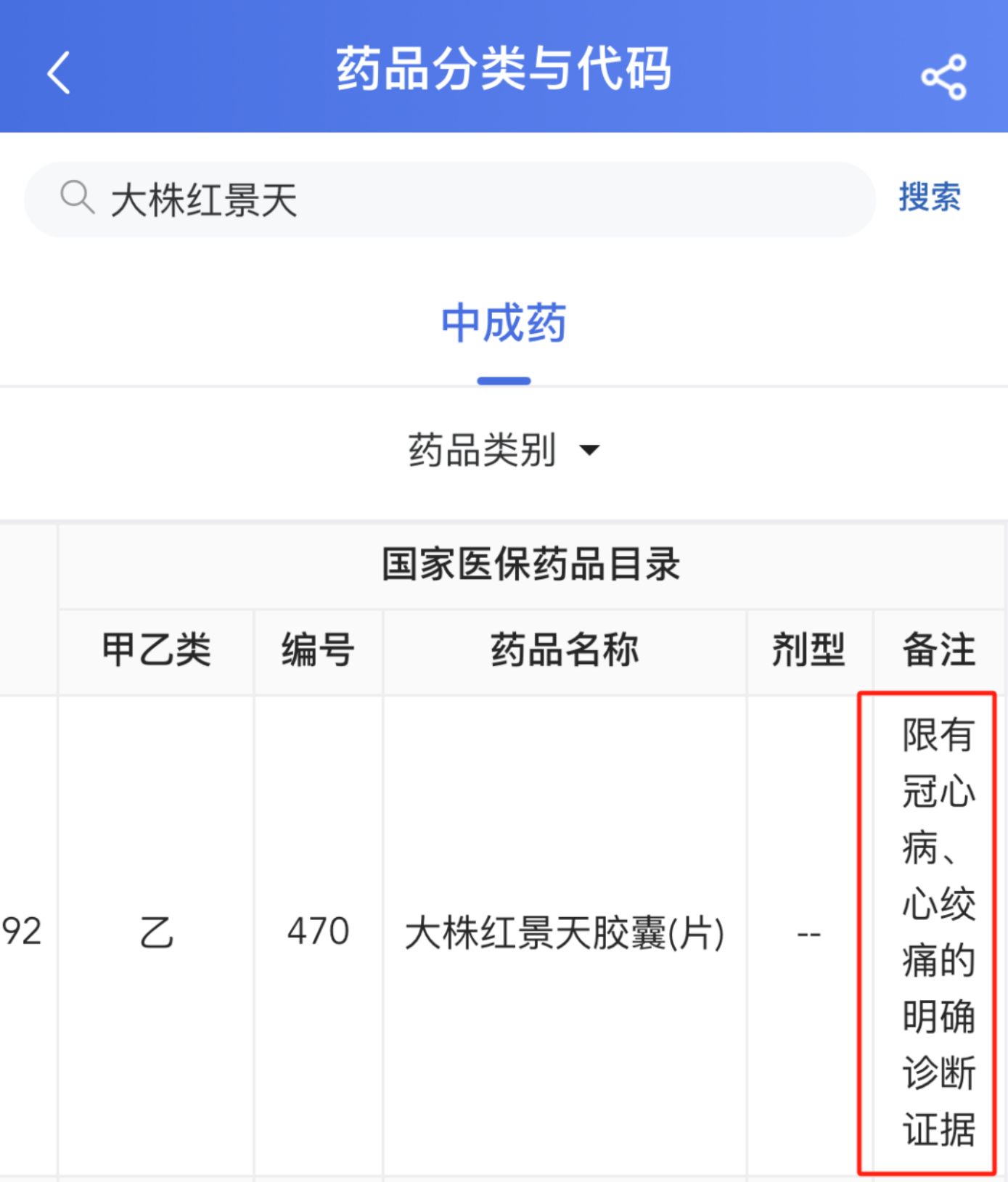1008x1182 pixels.
Task: Expand the 药品类别 dropdown
Action: (504, 450)
